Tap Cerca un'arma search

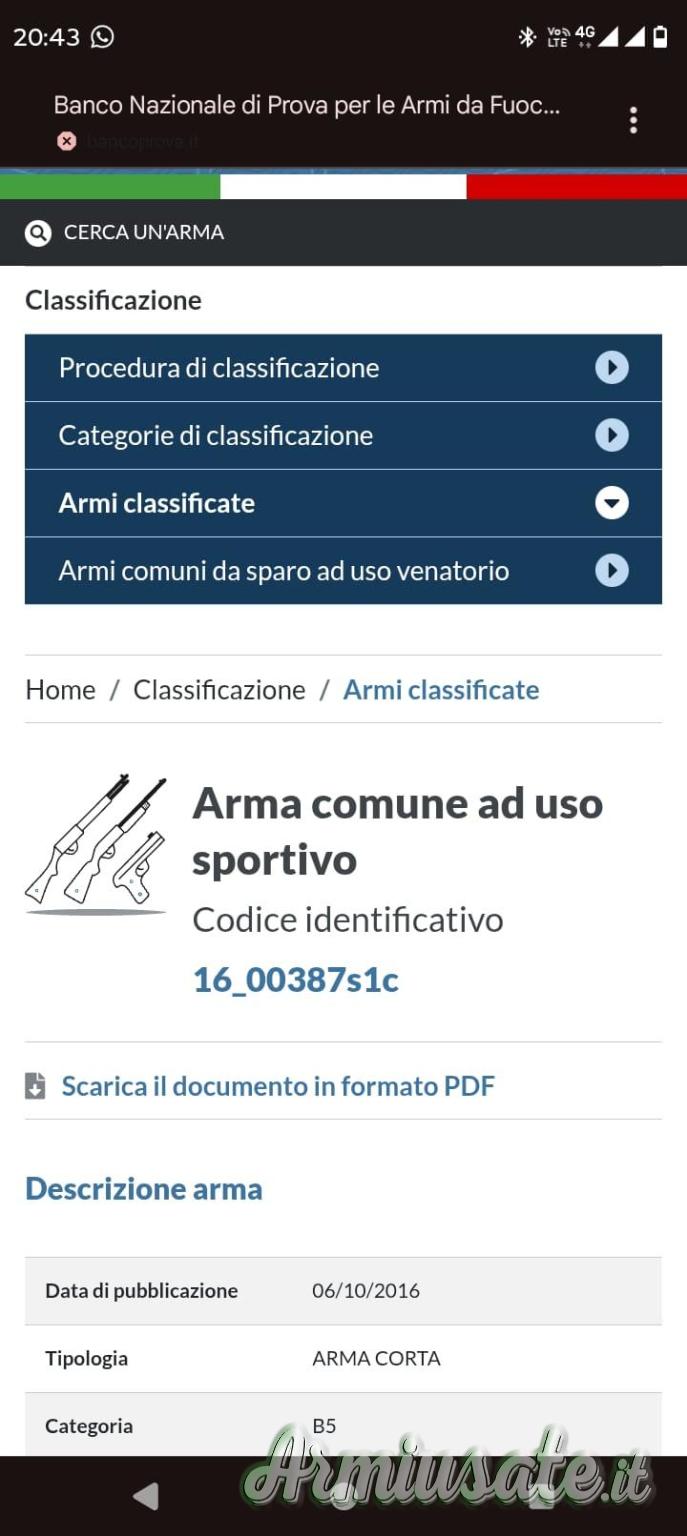[x=125, y=232]
